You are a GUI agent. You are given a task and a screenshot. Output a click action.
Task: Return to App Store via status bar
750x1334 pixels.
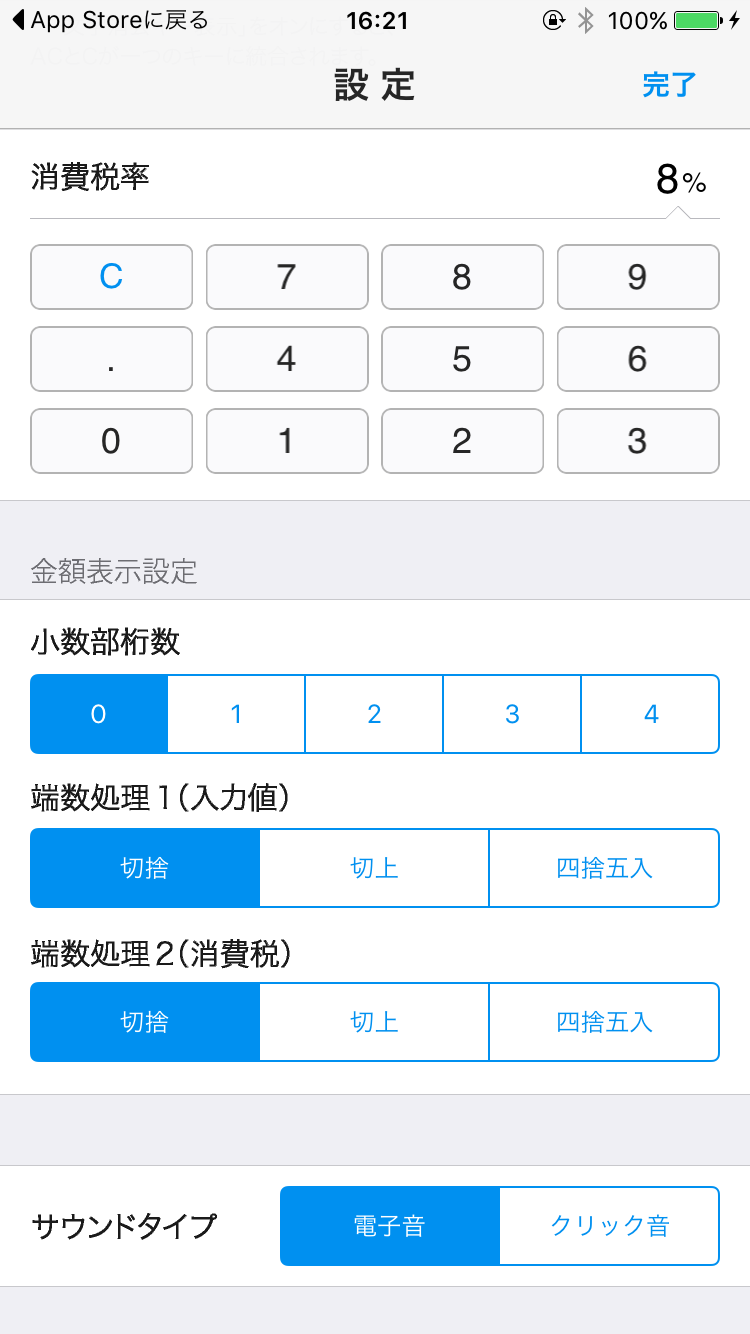tap(110, 20)
